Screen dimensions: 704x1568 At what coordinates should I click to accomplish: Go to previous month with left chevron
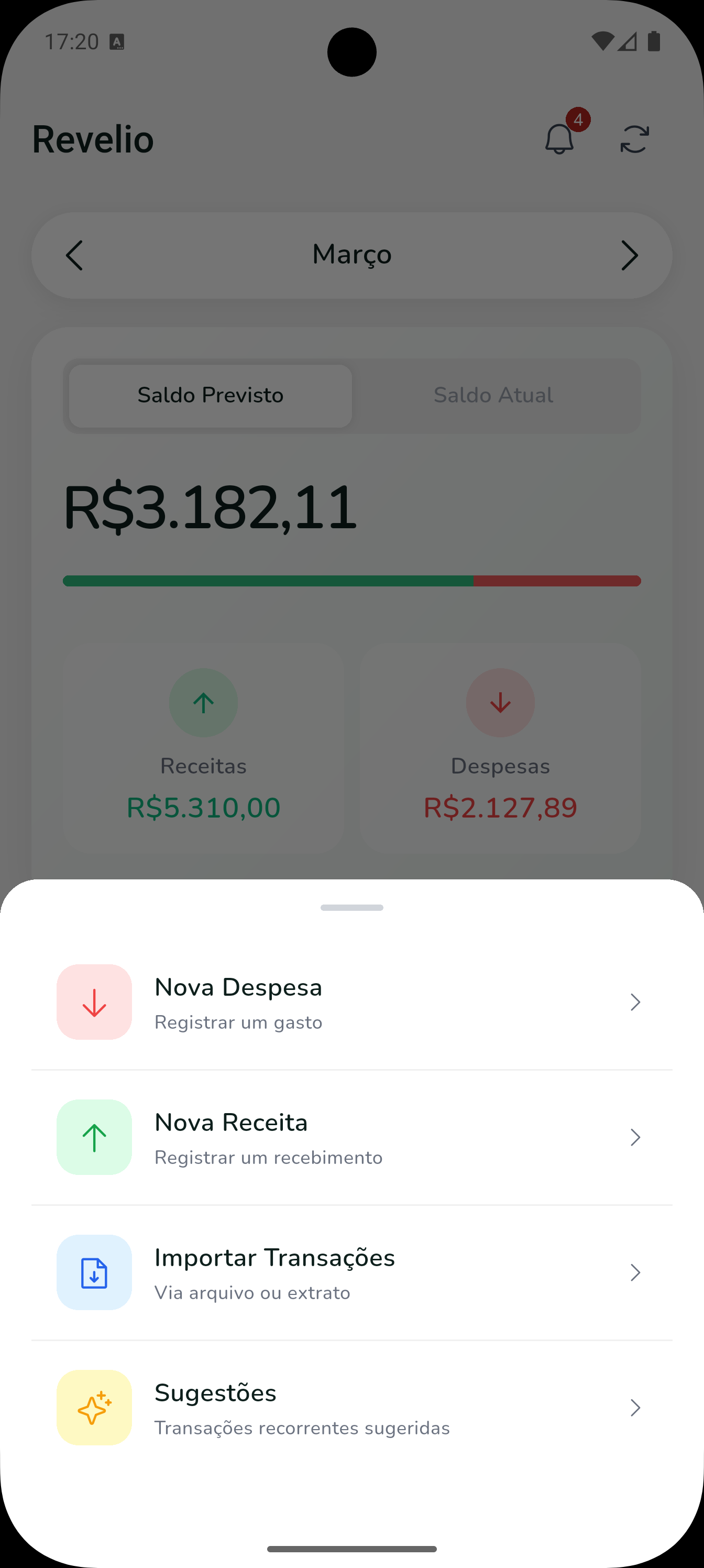coord(74,255)
